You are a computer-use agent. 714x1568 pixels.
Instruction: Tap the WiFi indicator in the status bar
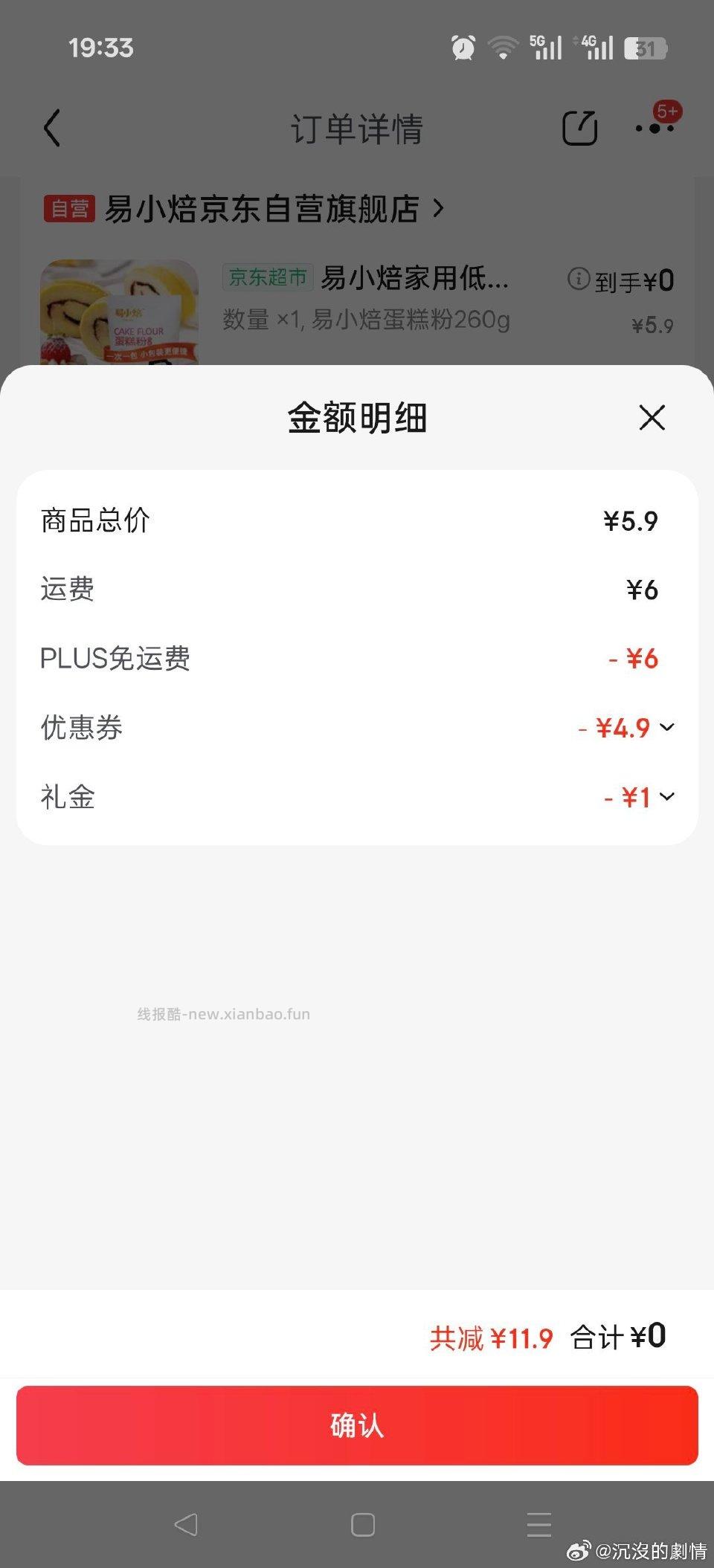(x=503, y=47)
